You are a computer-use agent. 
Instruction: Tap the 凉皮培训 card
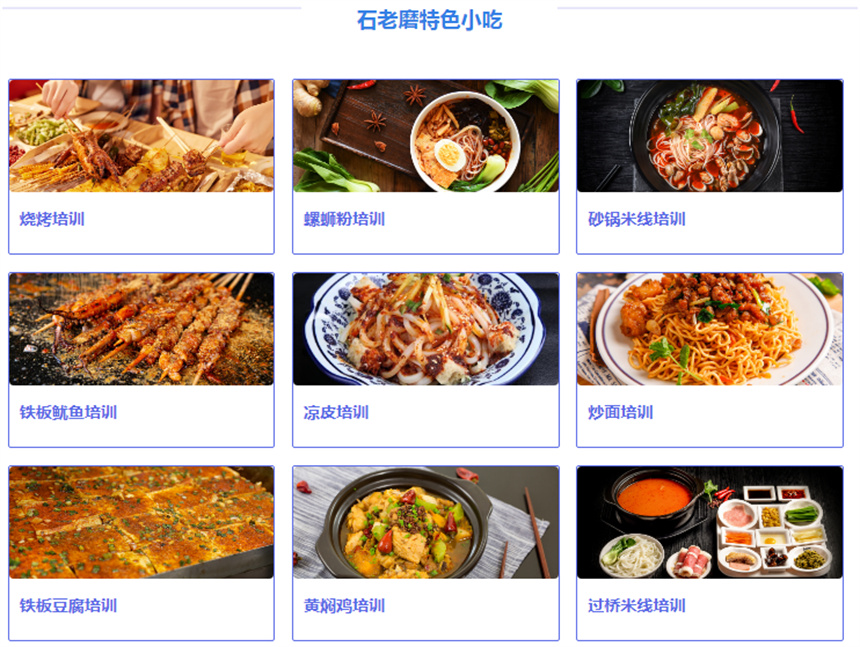[x=425, y=359]
